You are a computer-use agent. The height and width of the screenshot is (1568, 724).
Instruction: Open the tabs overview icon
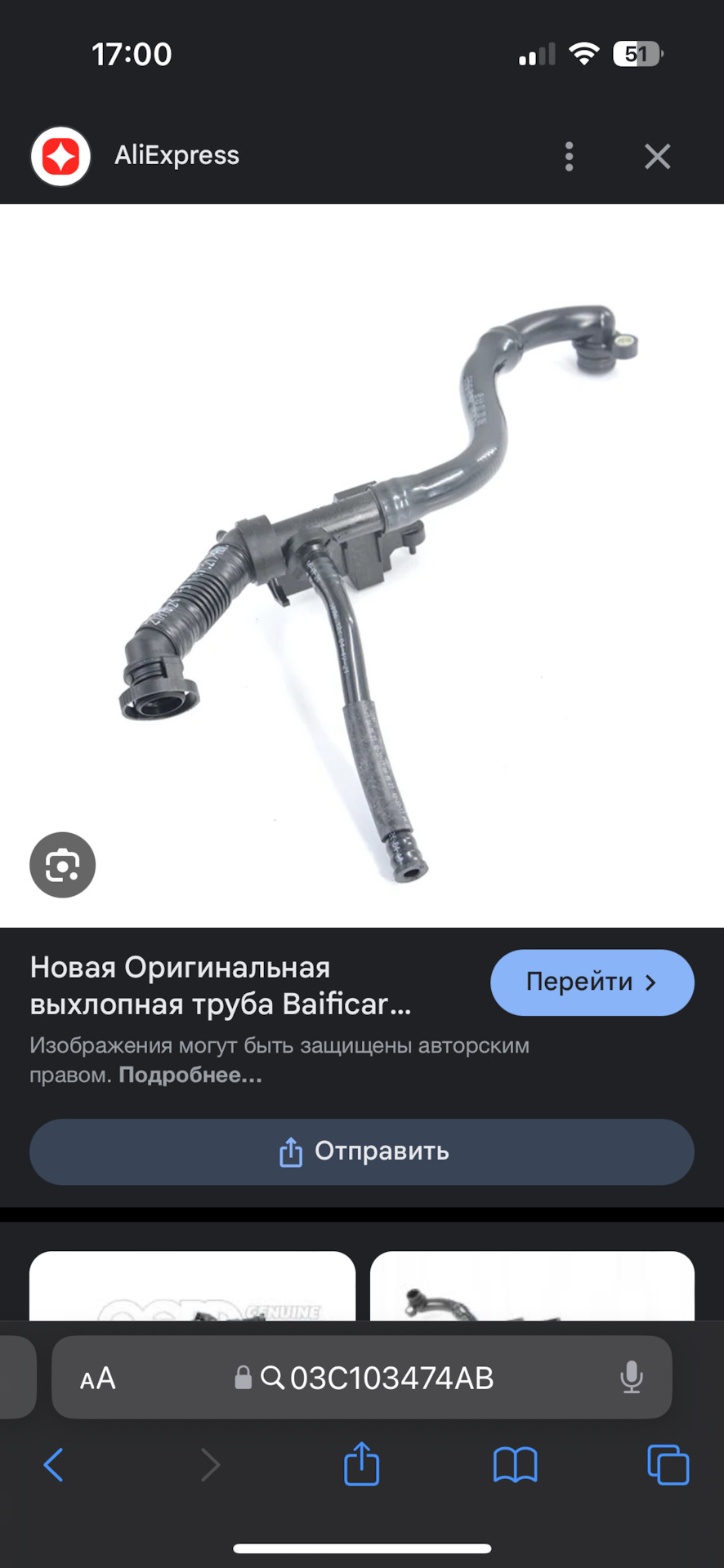pyautogui.click(x=667, y=1464)
